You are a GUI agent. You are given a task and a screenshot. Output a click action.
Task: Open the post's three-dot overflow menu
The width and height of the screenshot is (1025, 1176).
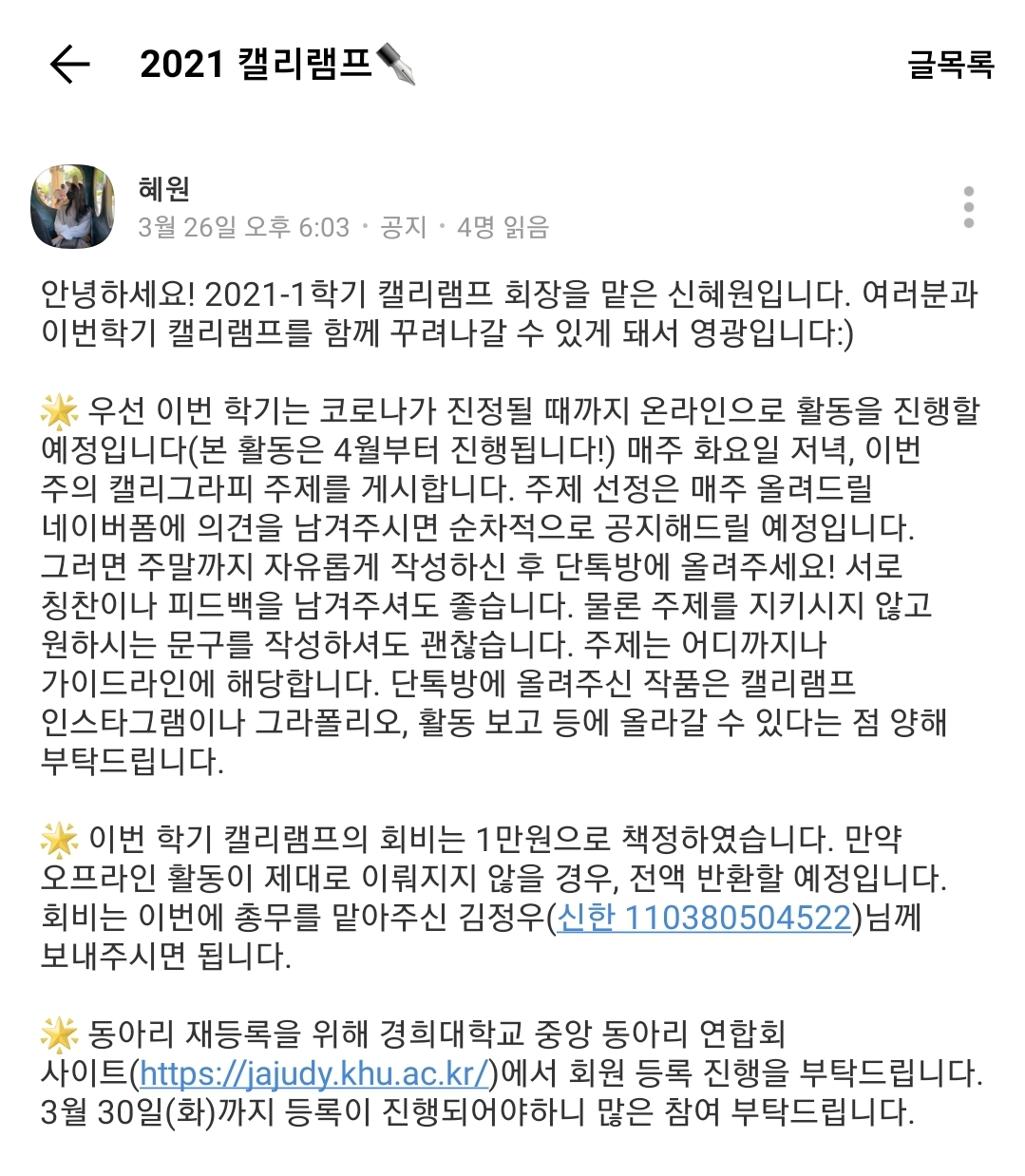[968, 207]
